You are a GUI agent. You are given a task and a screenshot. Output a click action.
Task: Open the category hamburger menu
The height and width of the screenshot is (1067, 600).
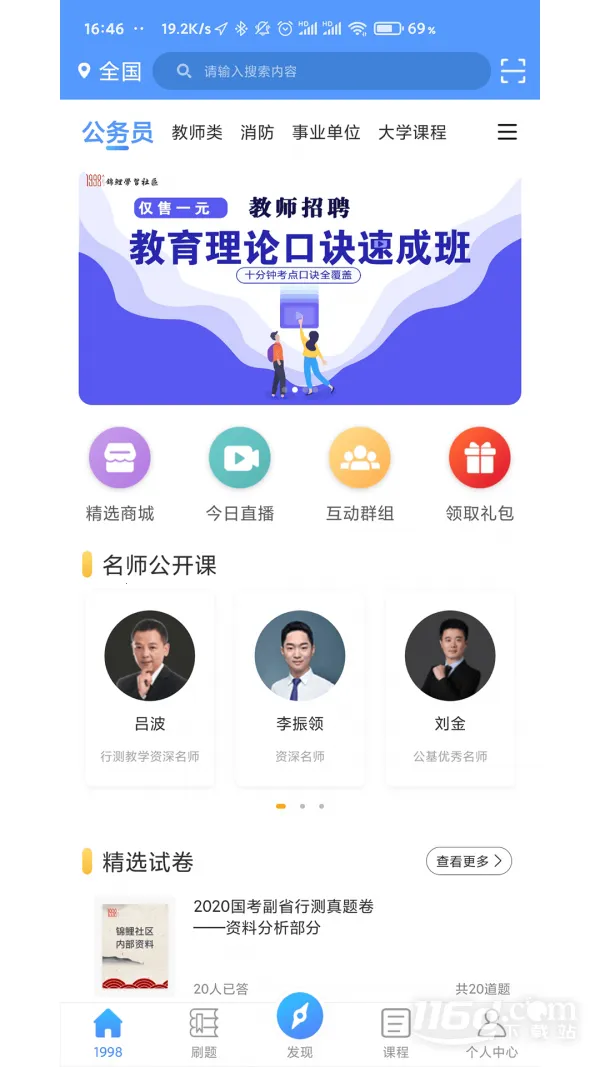pyautogui.click(x=507, y=132)
